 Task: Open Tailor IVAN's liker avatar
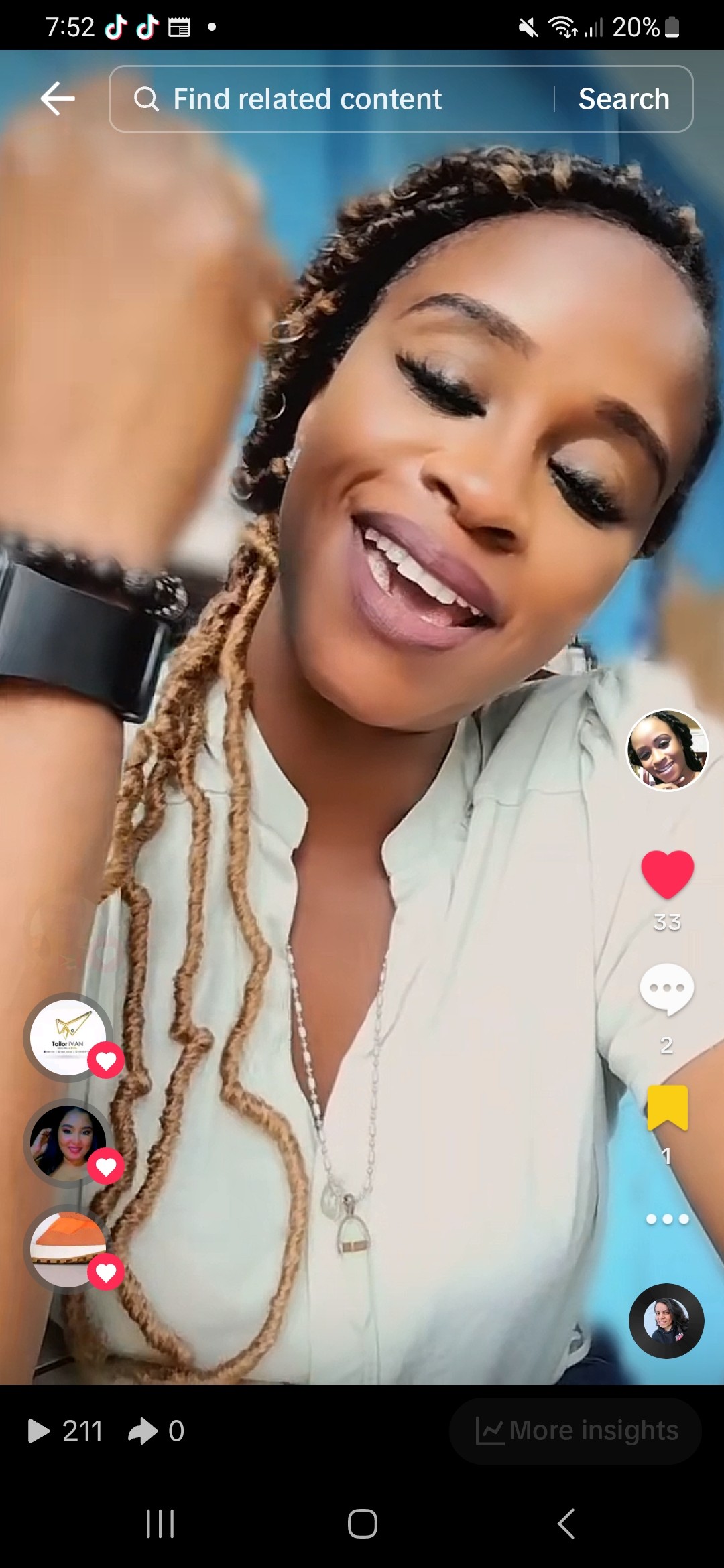coord(68,1037)
